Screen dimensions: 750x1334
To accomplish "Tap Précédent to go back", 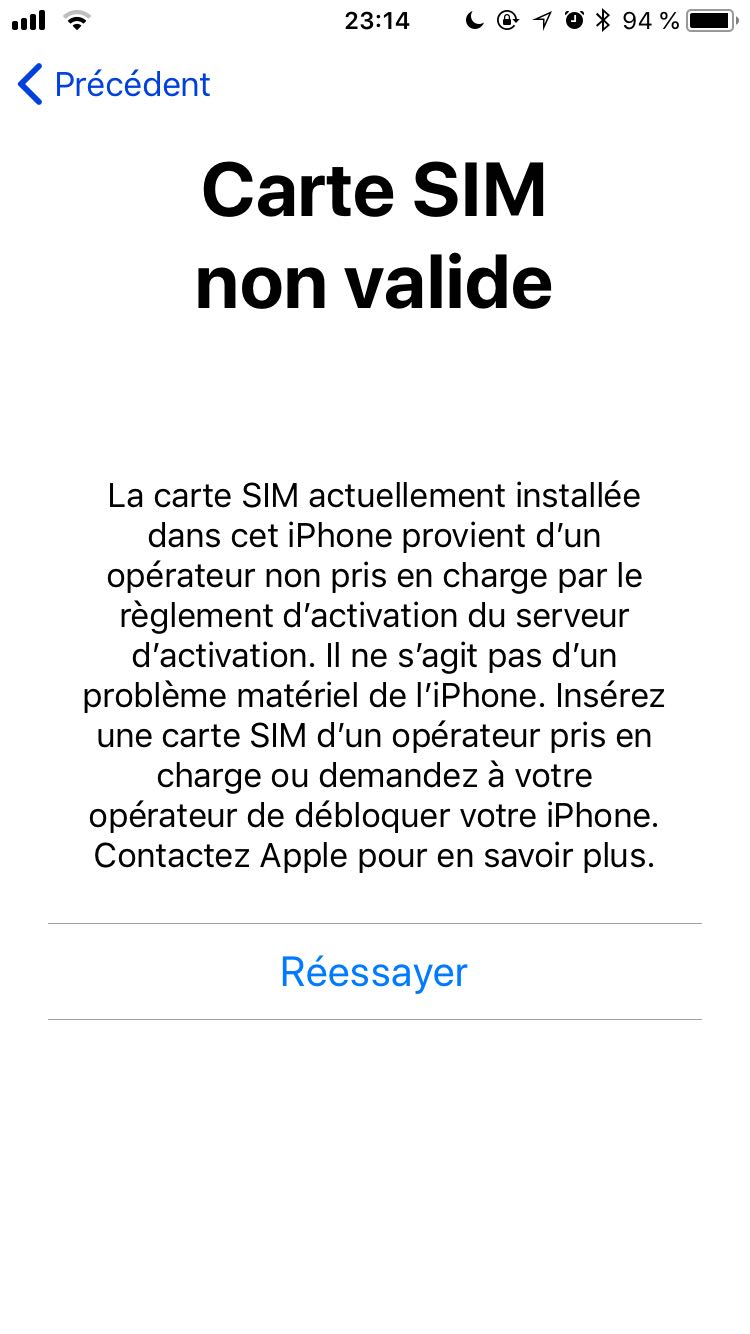I will point(131,85).
